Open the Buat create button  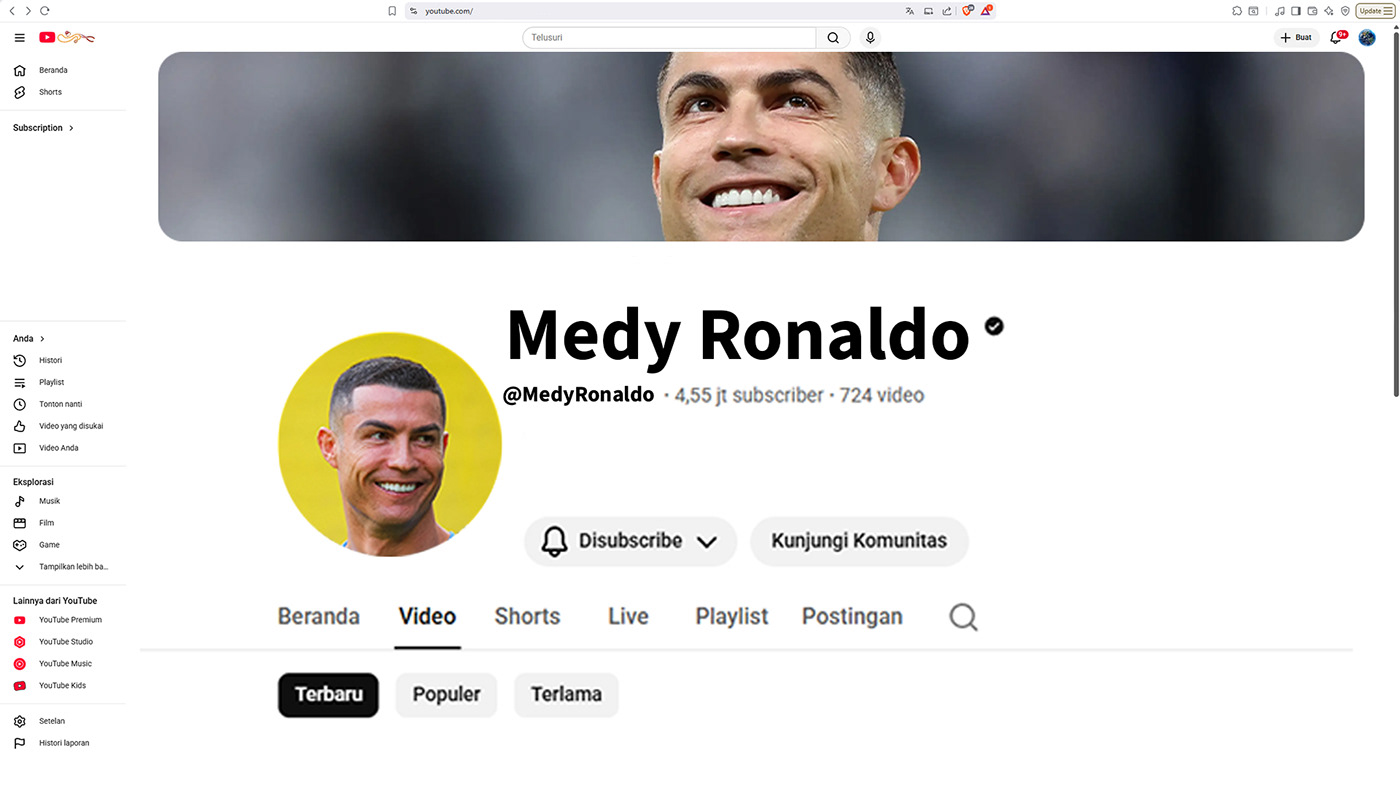(1296, 38)
